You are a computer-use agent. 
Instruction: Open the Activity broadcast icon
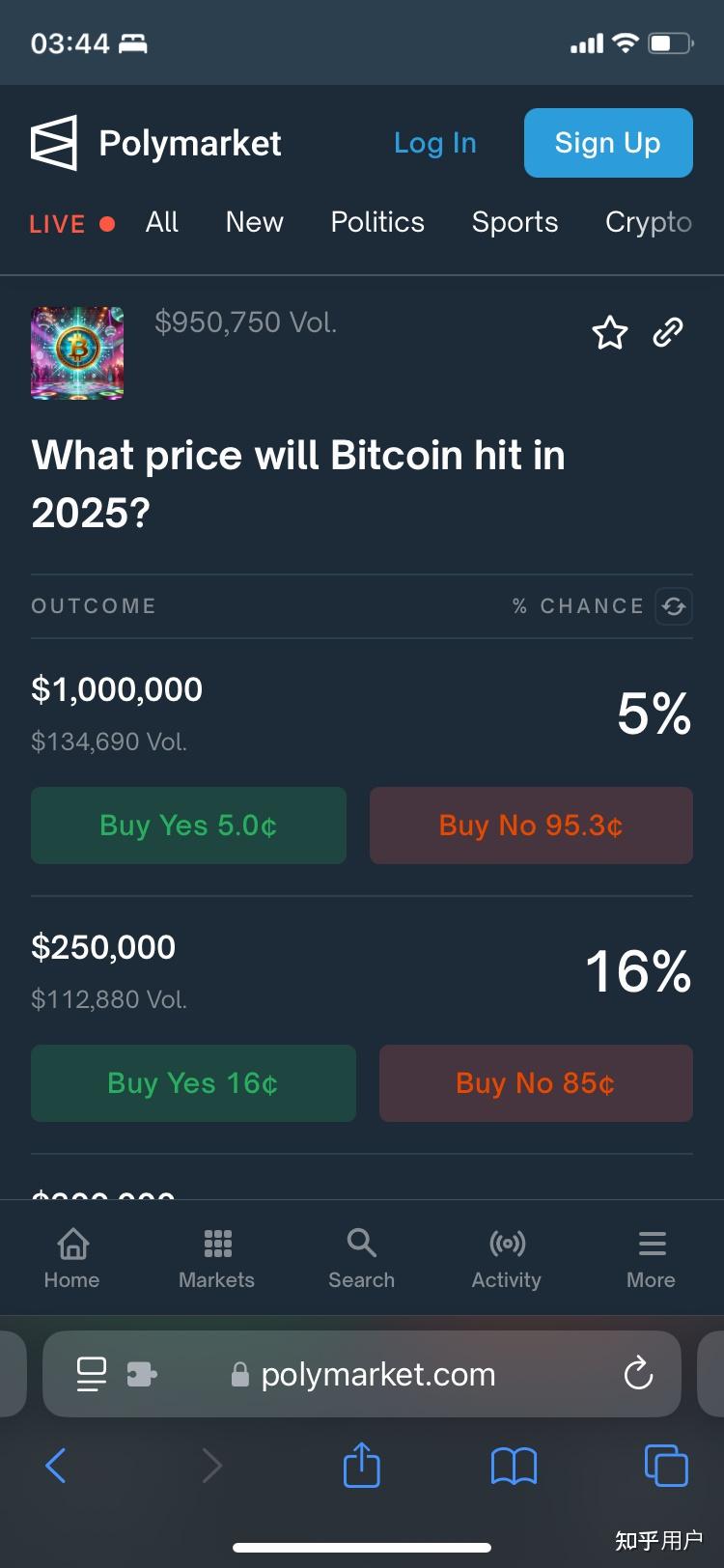tap(506, 1255)
